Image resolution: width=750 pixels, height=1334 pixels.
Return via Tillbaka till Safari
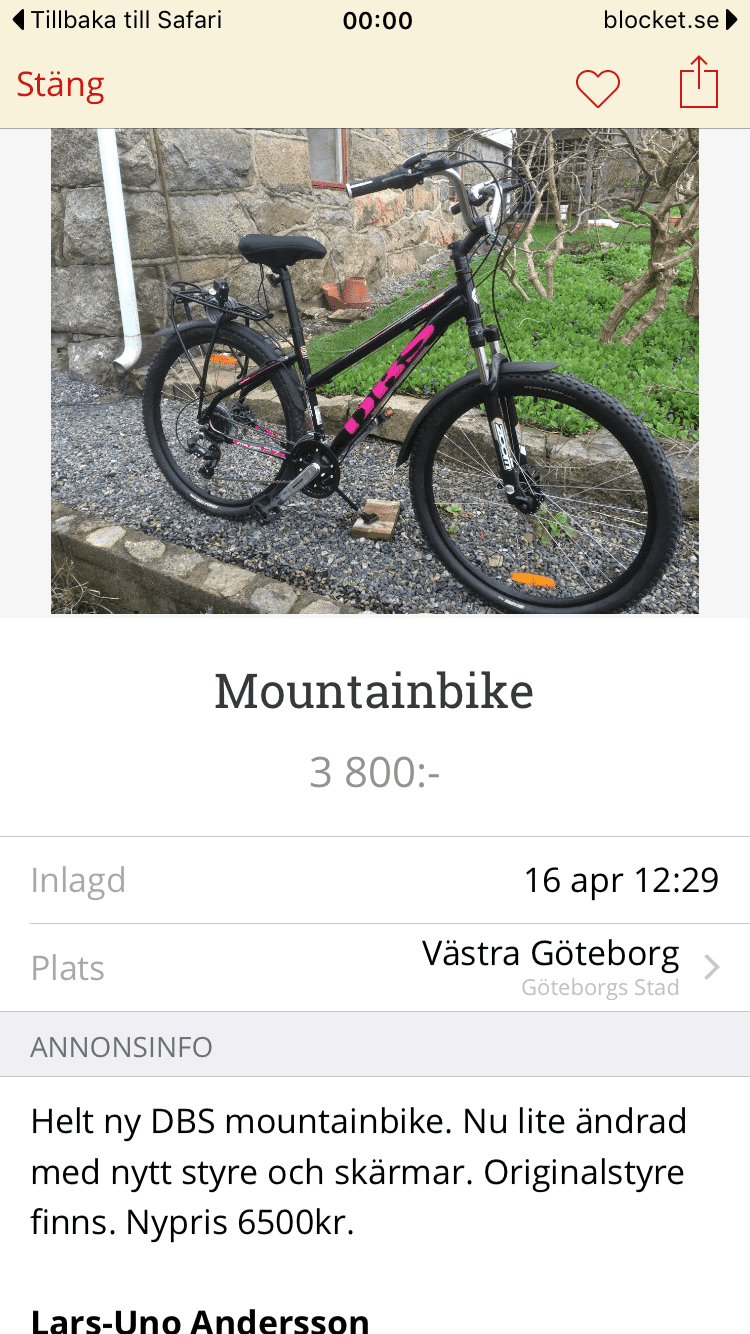pos(117,20)
